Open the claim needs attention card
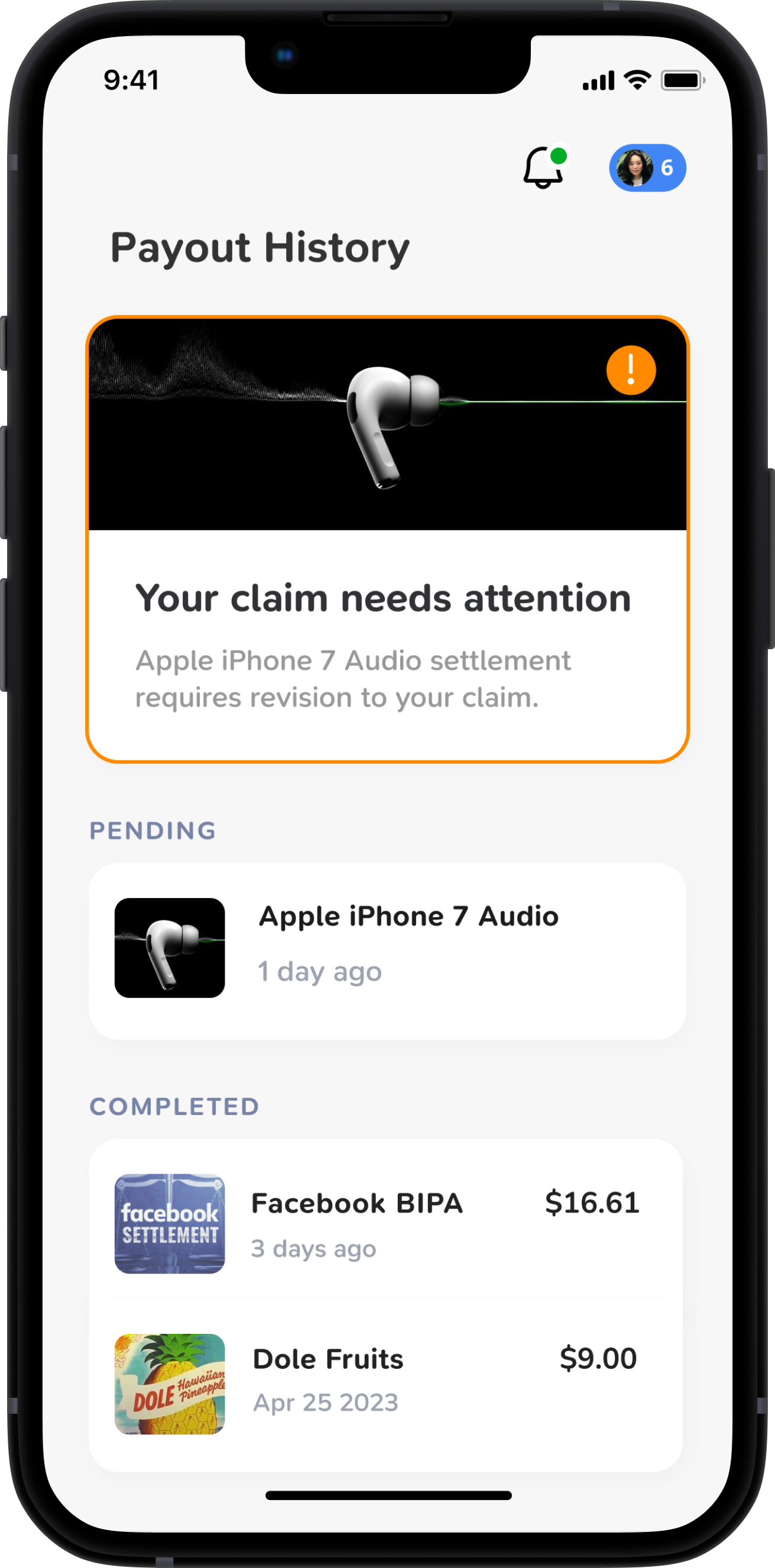Viewport: 775px width, 1568px height. (x=387, y=539)
